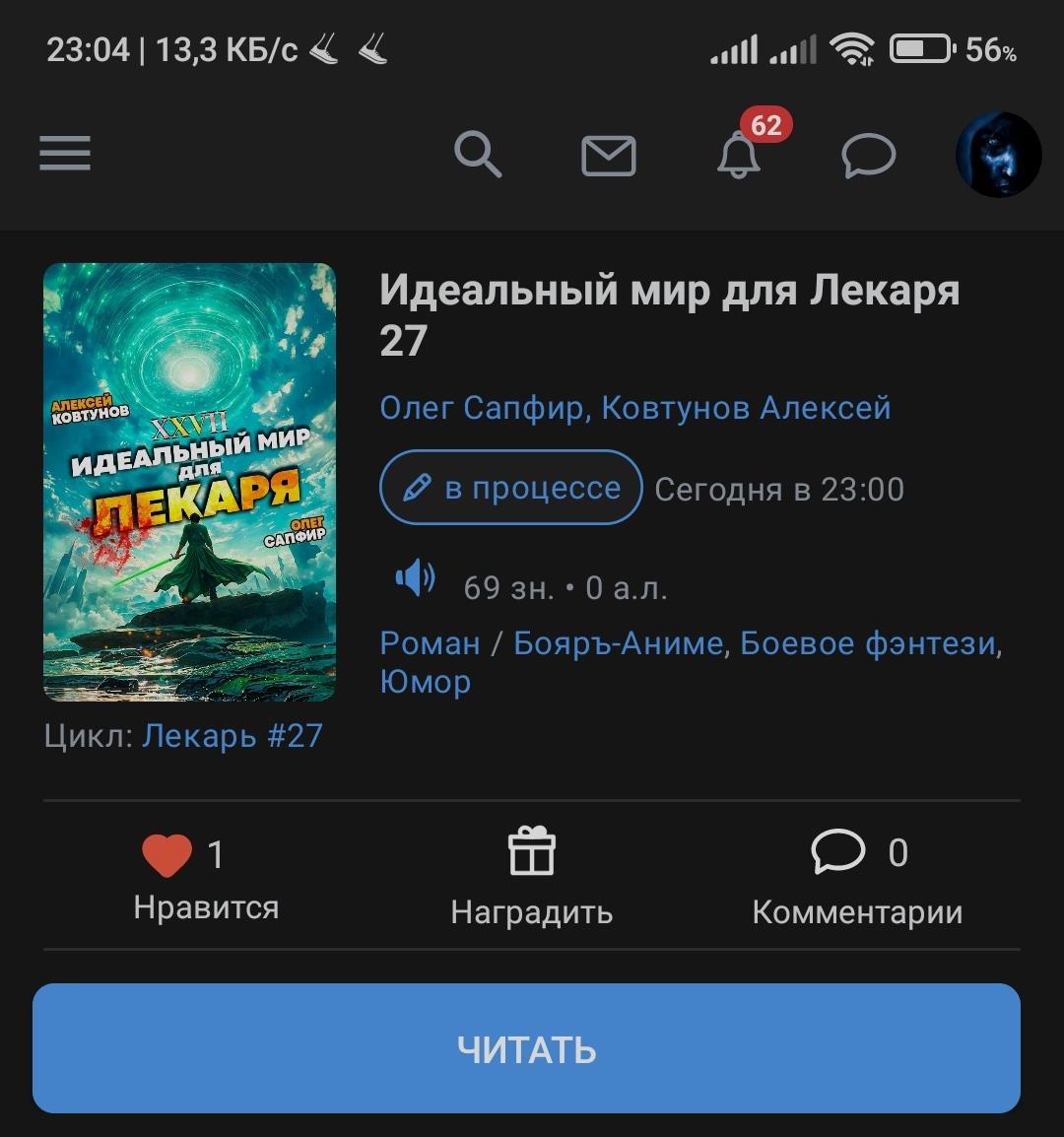Tap the «в процессе» status chip
The height and width of the screenshot is (1137, 1064).
[x=510, y=488]
